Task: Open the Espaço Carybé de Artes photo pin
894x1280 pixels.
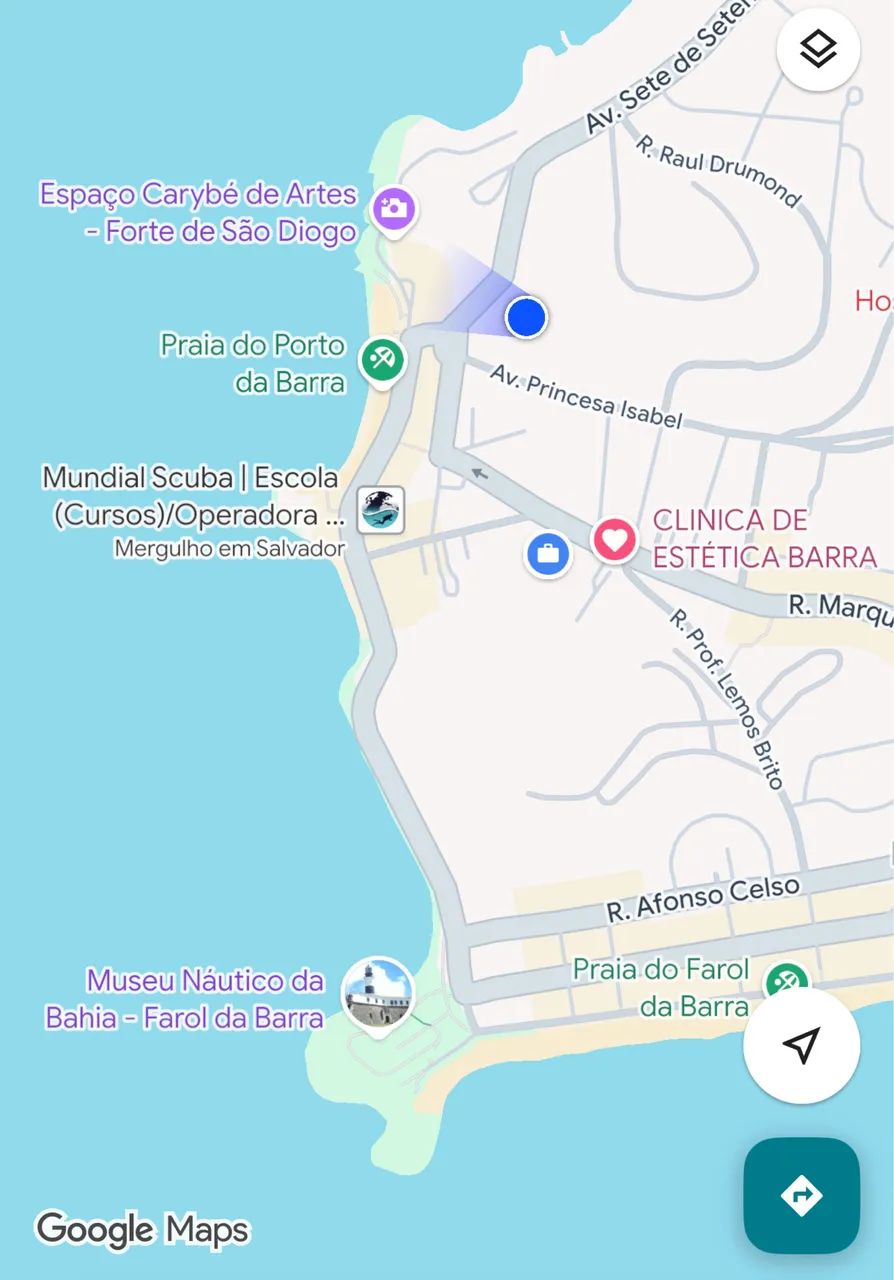Action: tap(394, 208)
